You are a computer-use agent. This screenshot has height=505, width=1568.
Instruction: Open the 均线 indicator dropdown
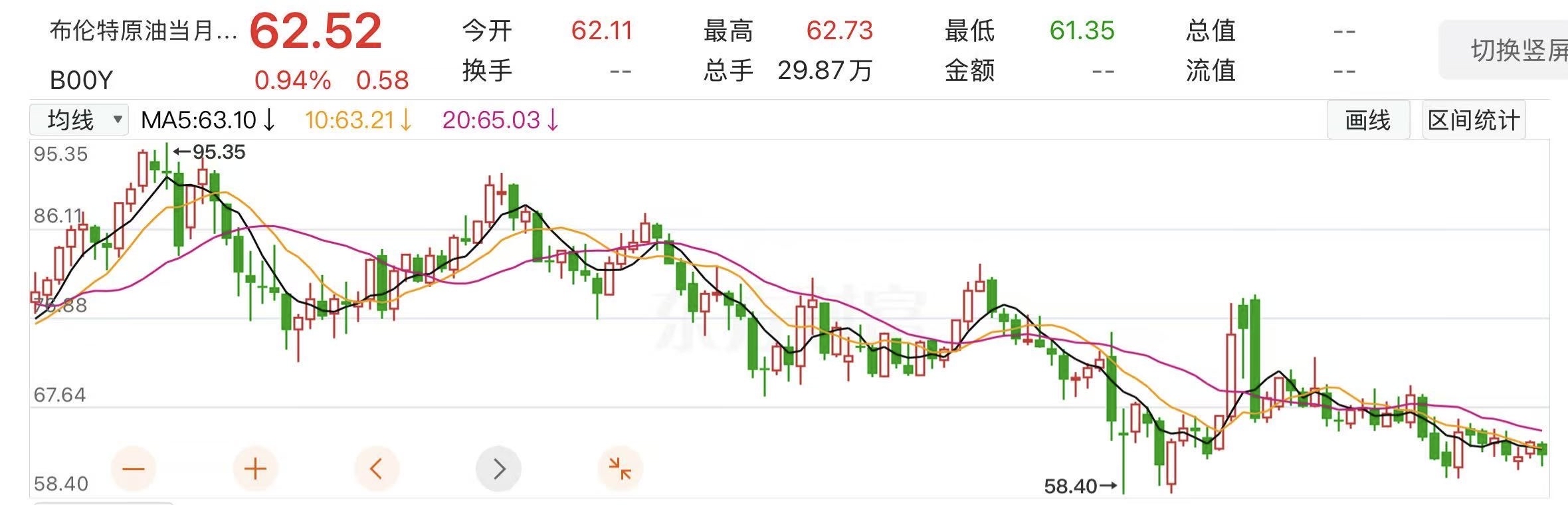(79, 120)
